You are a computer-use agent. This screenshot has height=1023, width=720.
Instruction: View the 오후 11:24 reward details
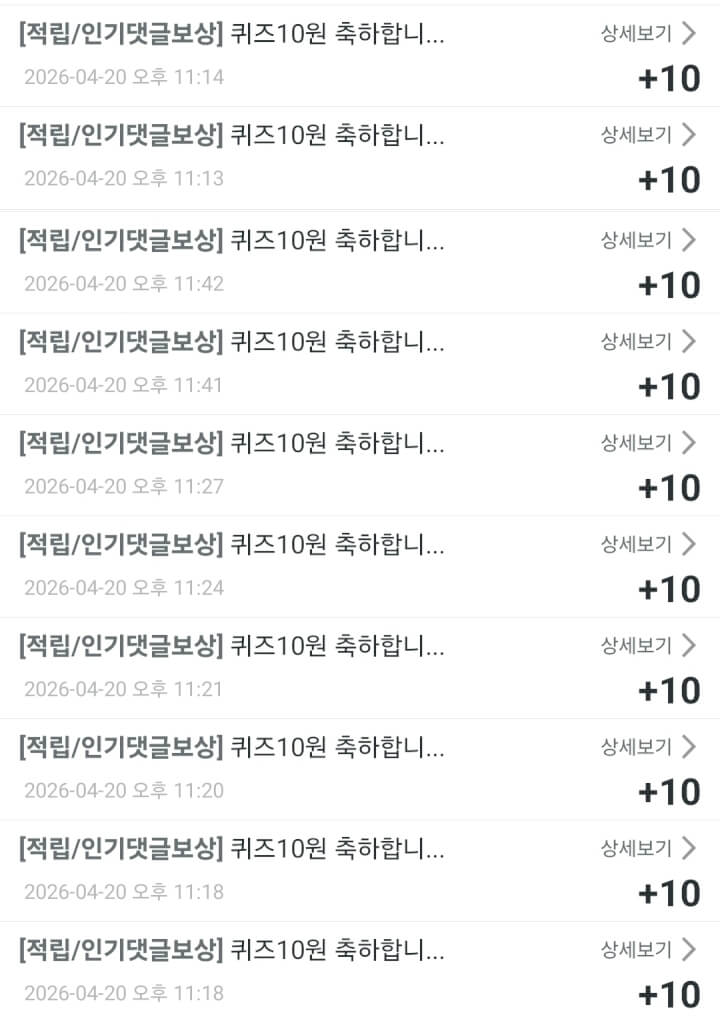click(x=647, y=544)
